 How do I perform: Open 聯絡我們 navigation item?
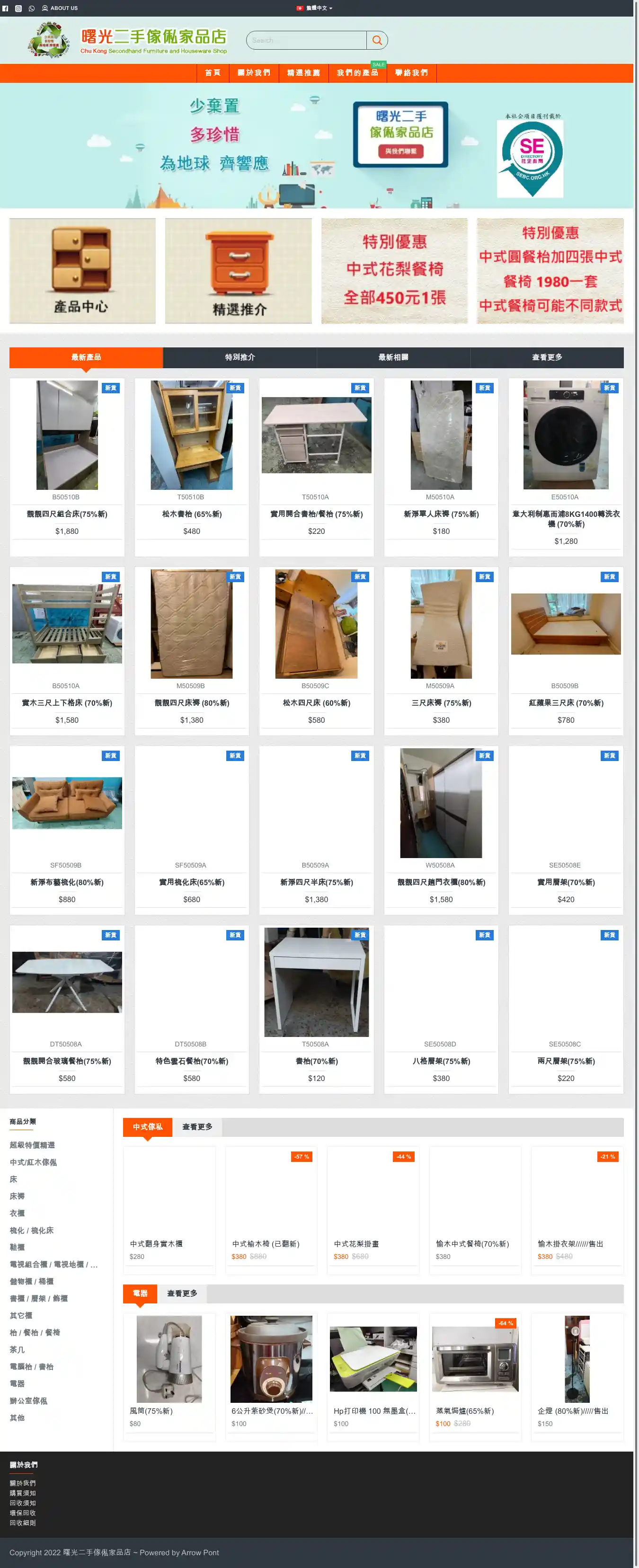tap(411, 72)
